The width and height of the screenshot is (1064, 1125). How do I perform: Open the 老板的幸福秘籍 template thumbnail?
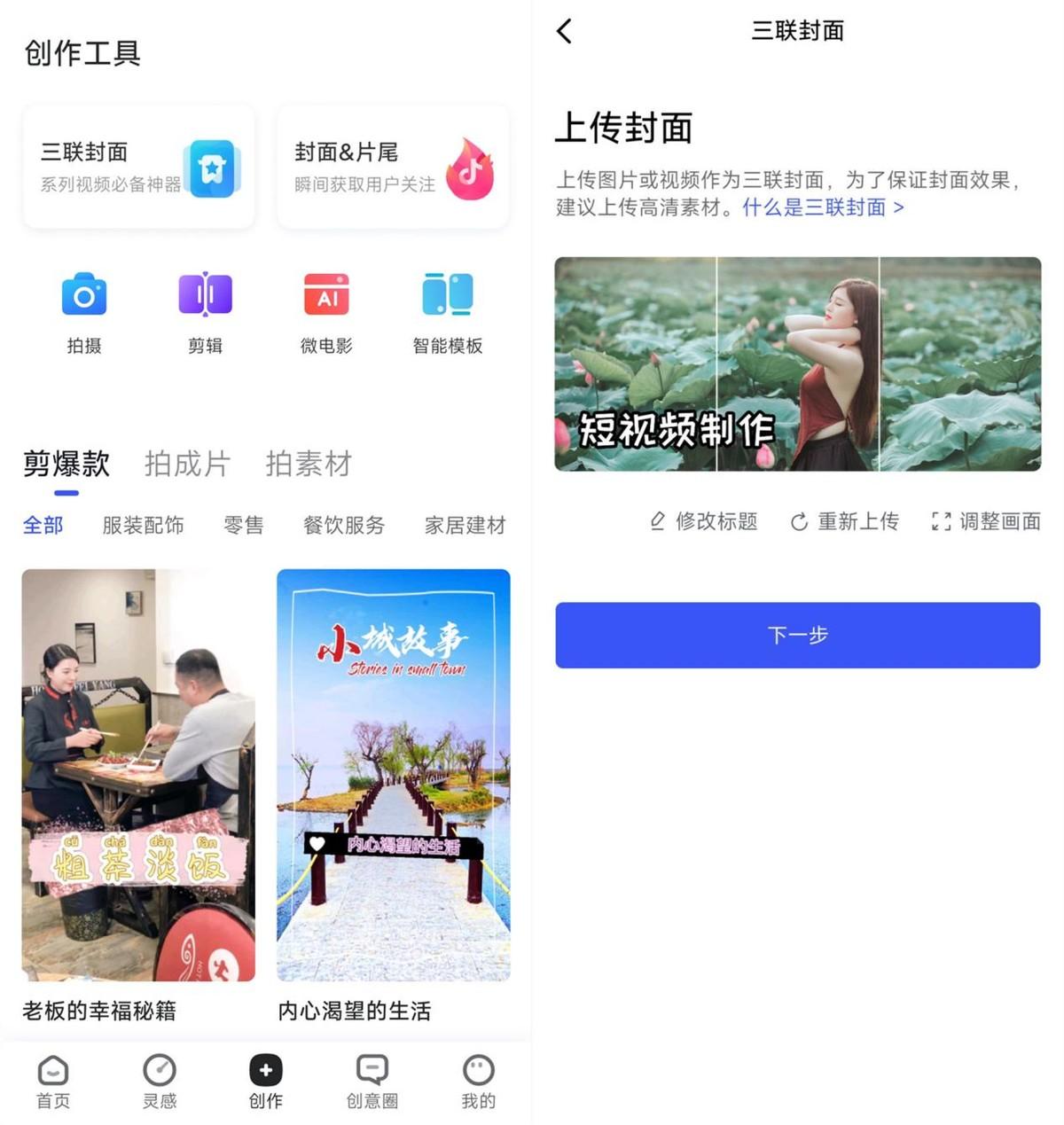click(137, 776)
